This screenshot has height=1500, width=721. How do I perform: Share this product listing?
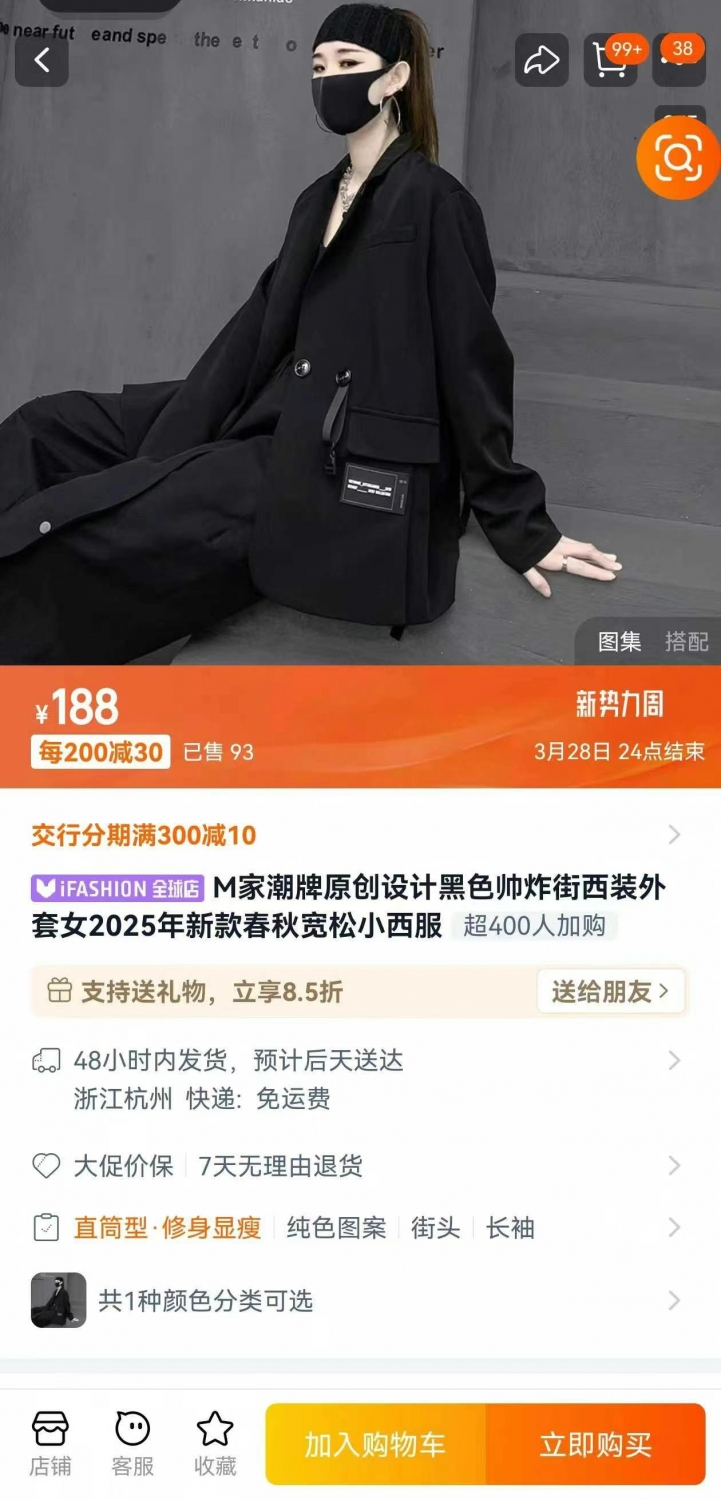(542, 60)
